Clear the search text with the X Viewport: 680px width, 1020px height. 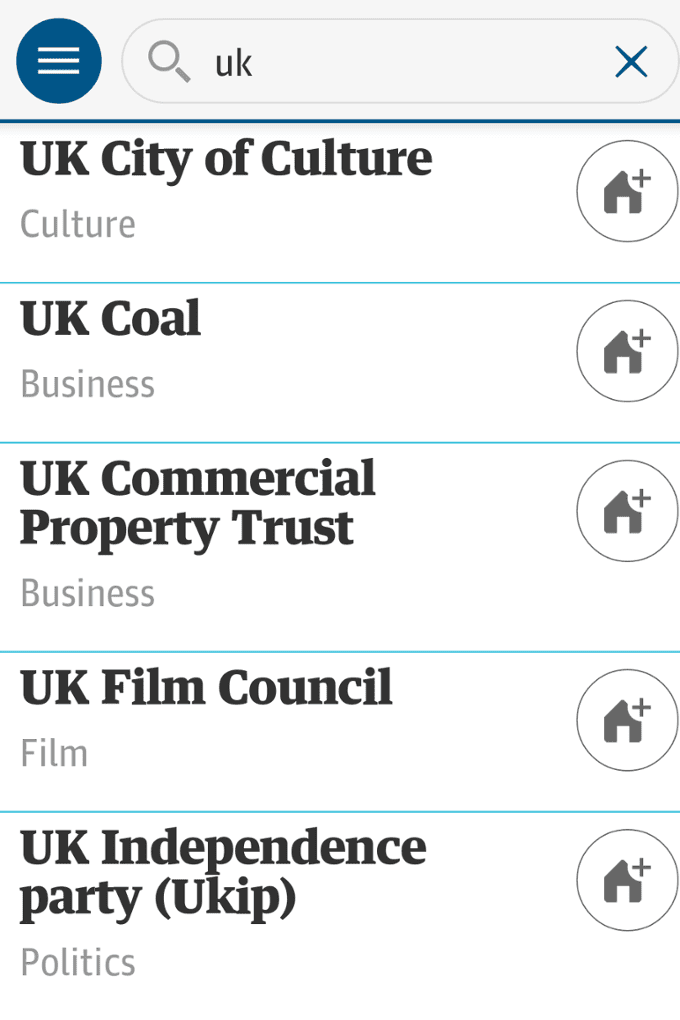pyautogui.click(x=631, y=62)
